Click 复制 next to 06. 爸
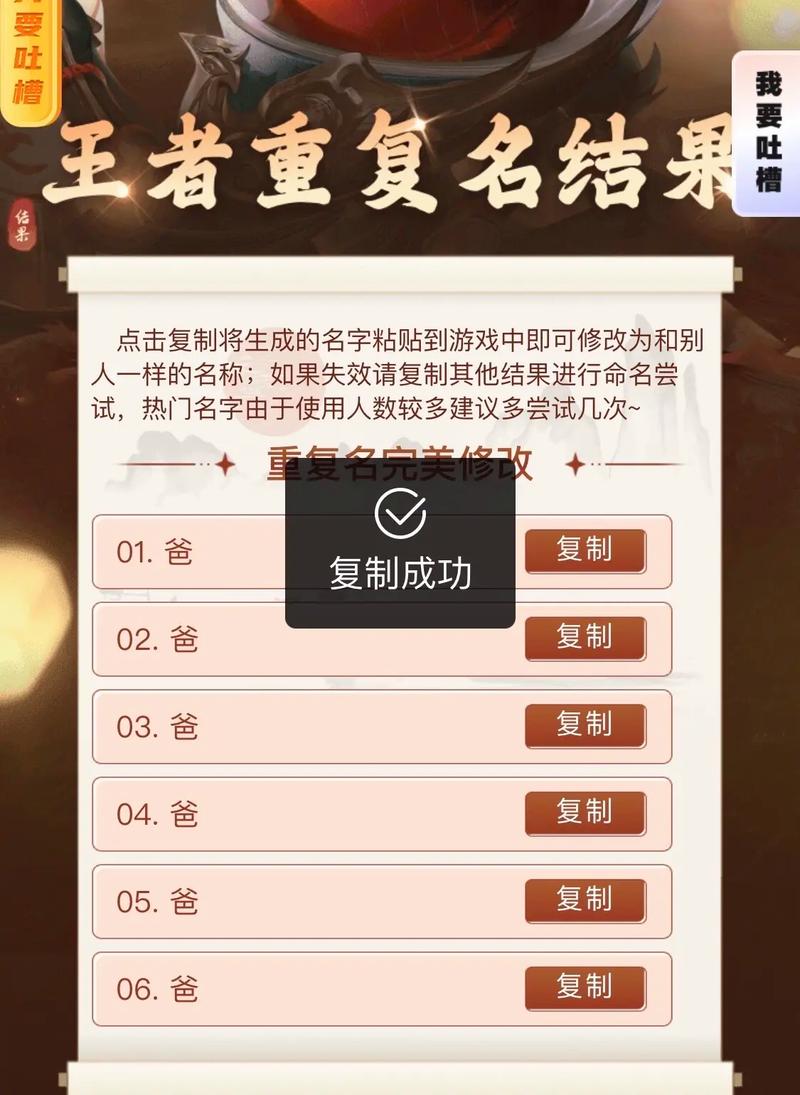 tap(584, 989)
